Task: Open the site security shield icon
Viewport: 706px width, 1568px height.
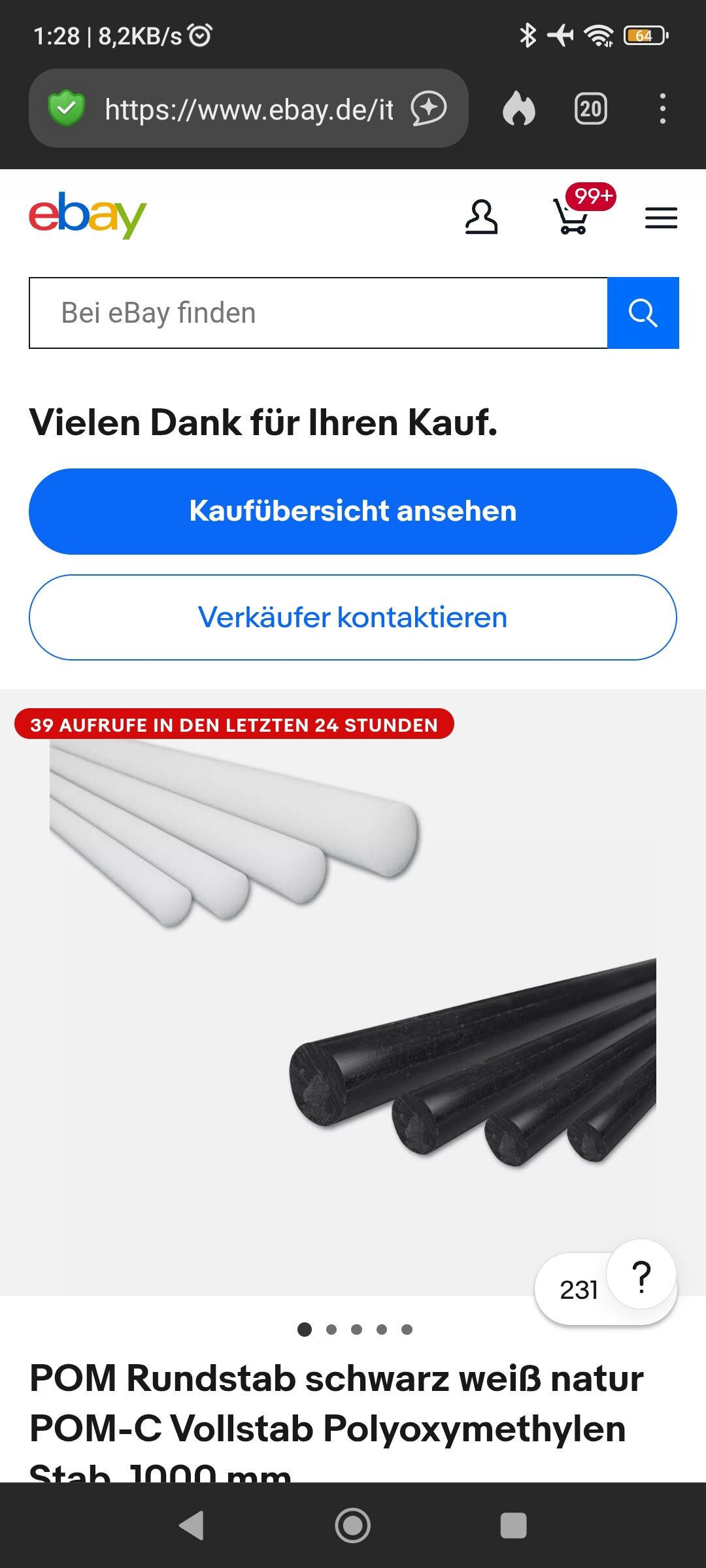Action: coord(67,108)
